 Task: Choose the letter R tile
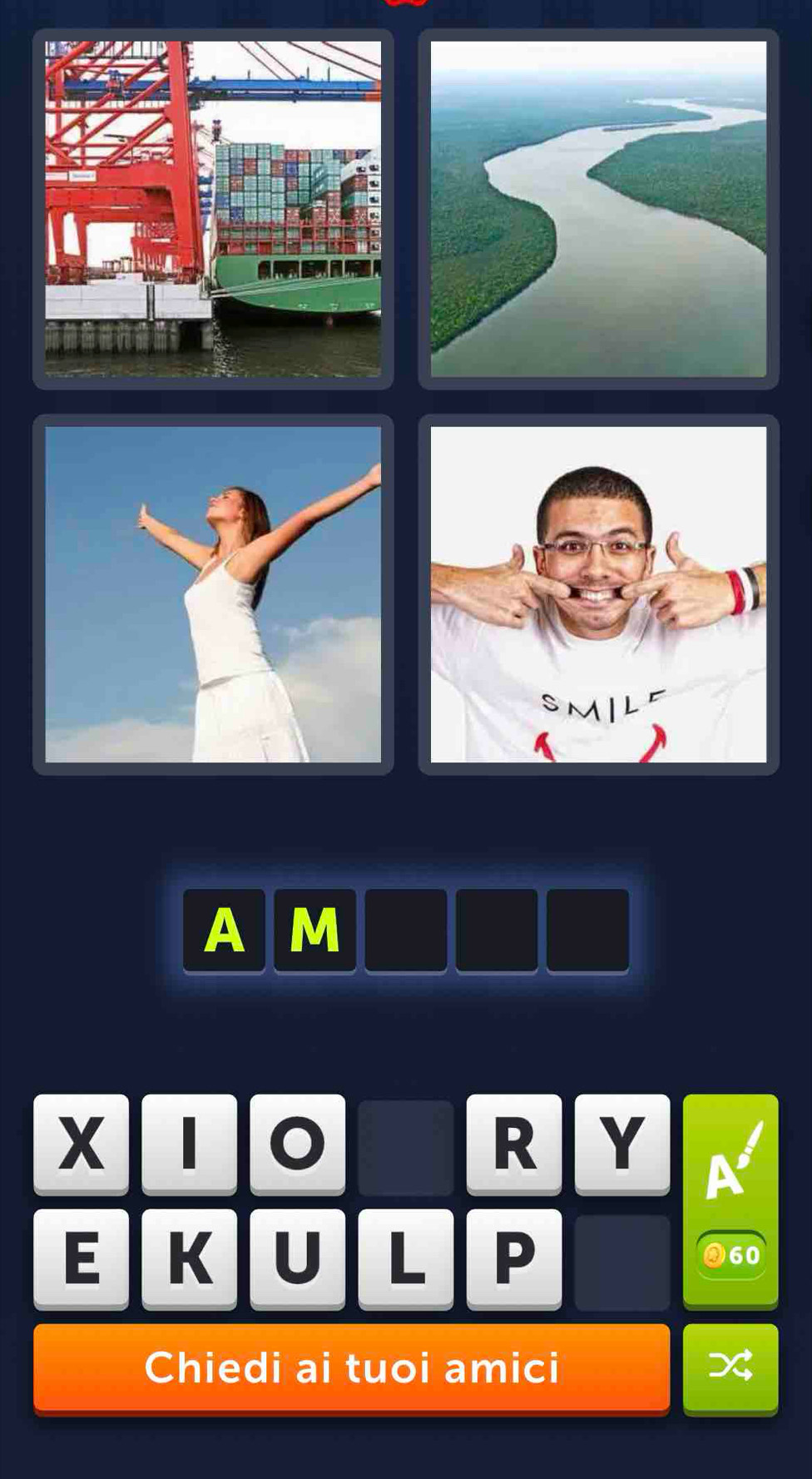click(514, 1144)
